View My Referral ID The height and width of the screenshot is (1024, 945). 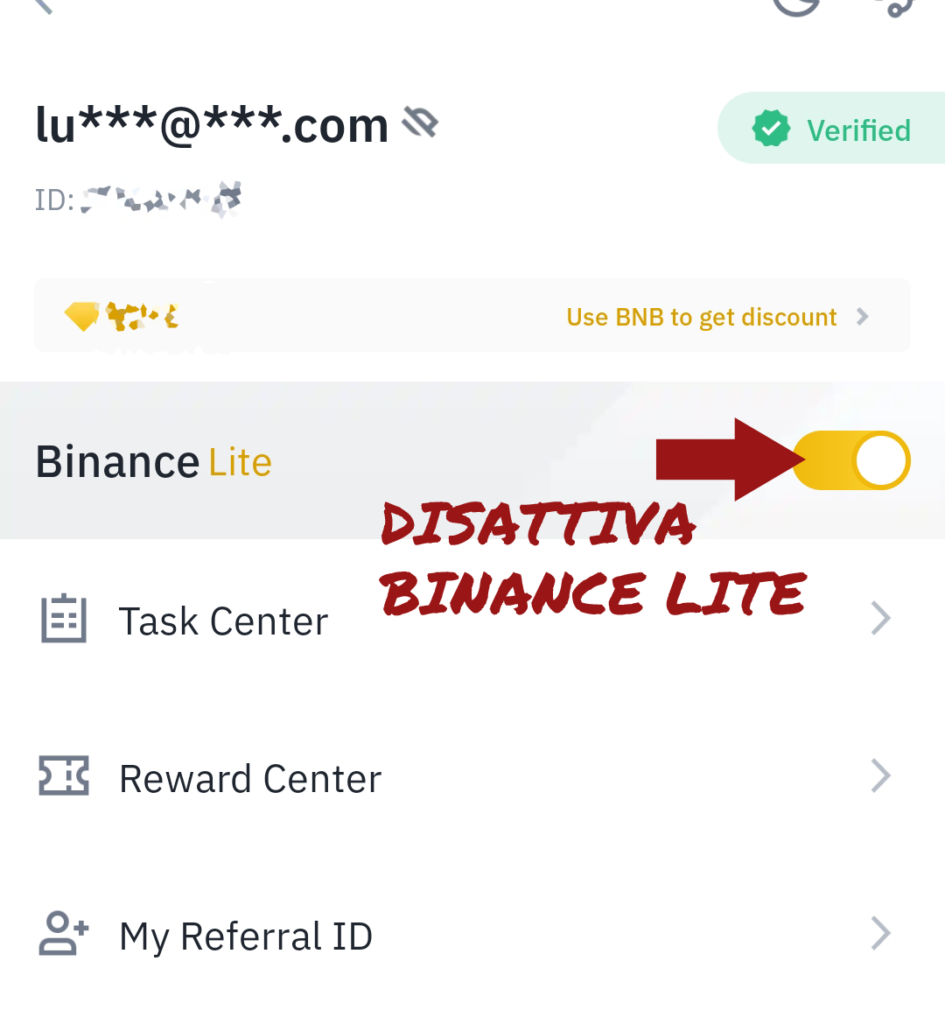pyautogui.click(x=245, y=936)
